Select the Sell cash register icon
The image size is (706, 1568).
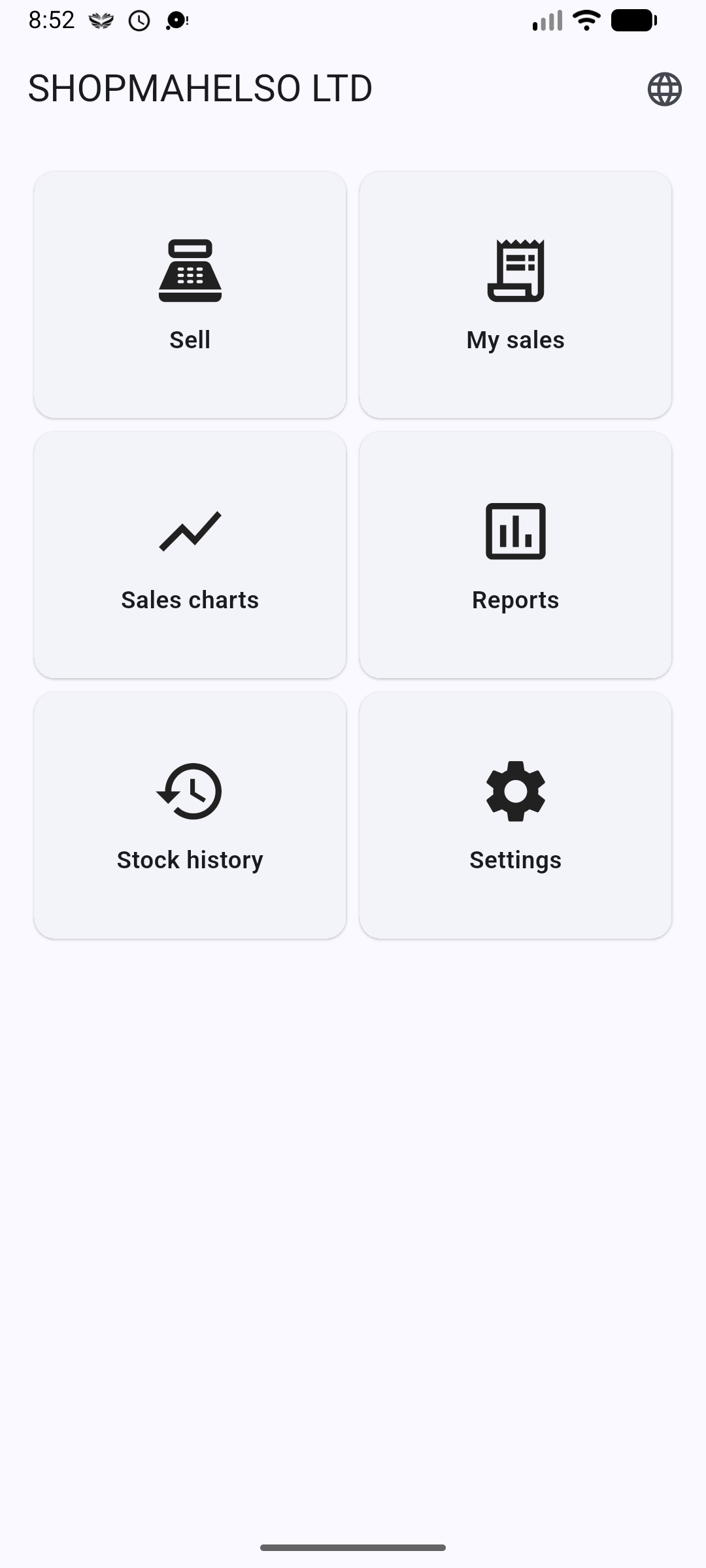click(190, 270)
